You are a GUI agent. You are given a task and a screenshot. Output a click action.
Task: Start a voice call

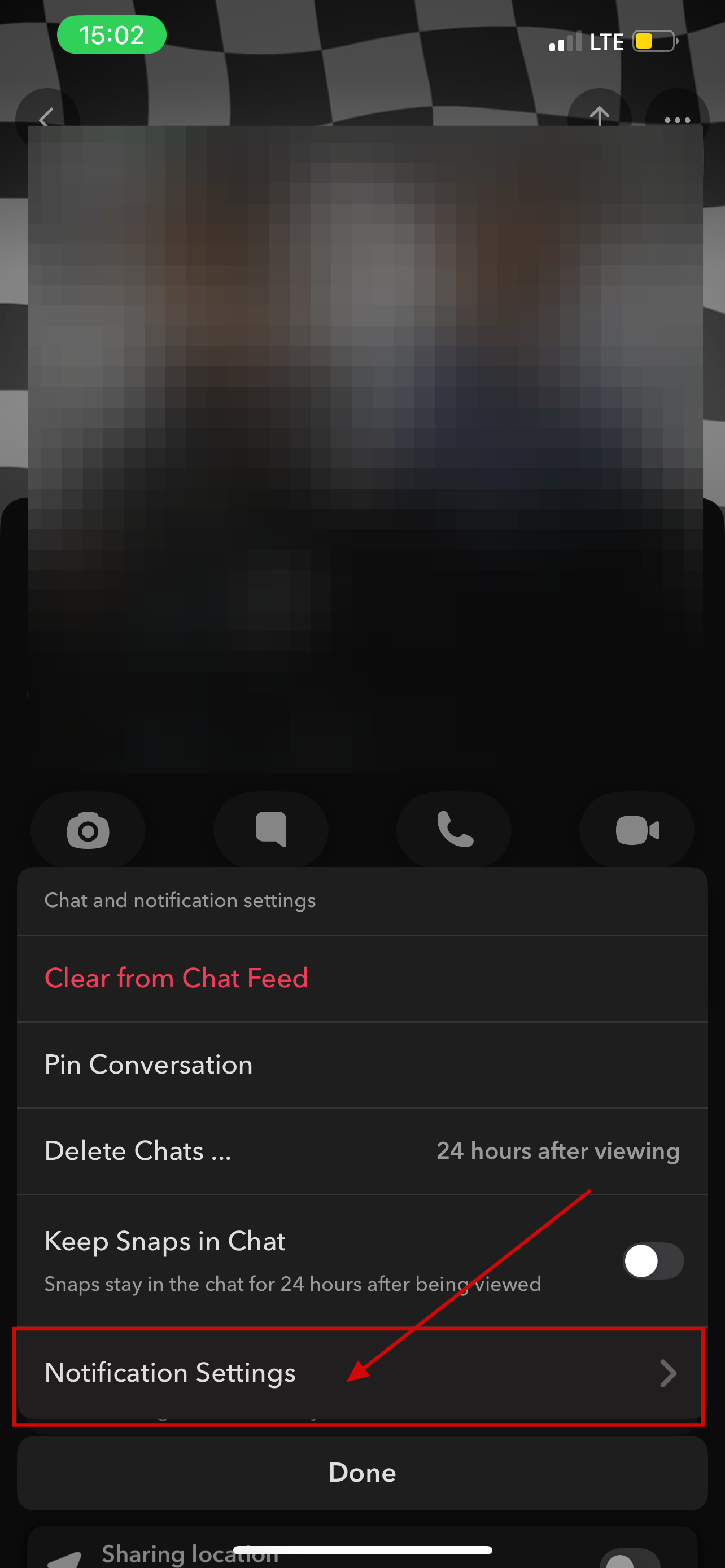click(454, 830)
